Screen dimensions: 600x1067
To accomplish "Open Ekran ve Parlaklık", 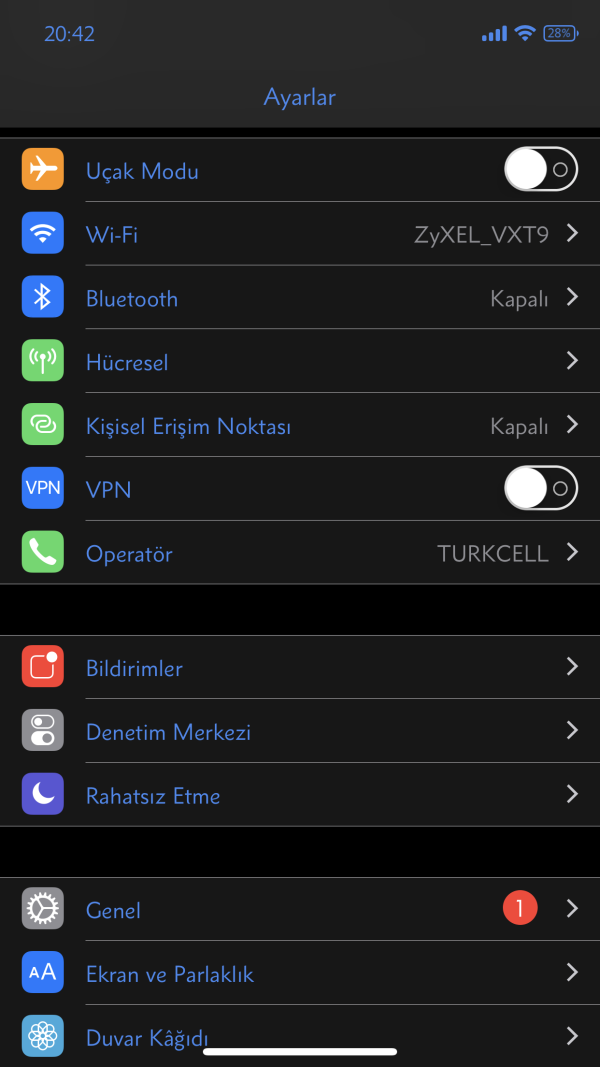I will (x=300, y=973).
